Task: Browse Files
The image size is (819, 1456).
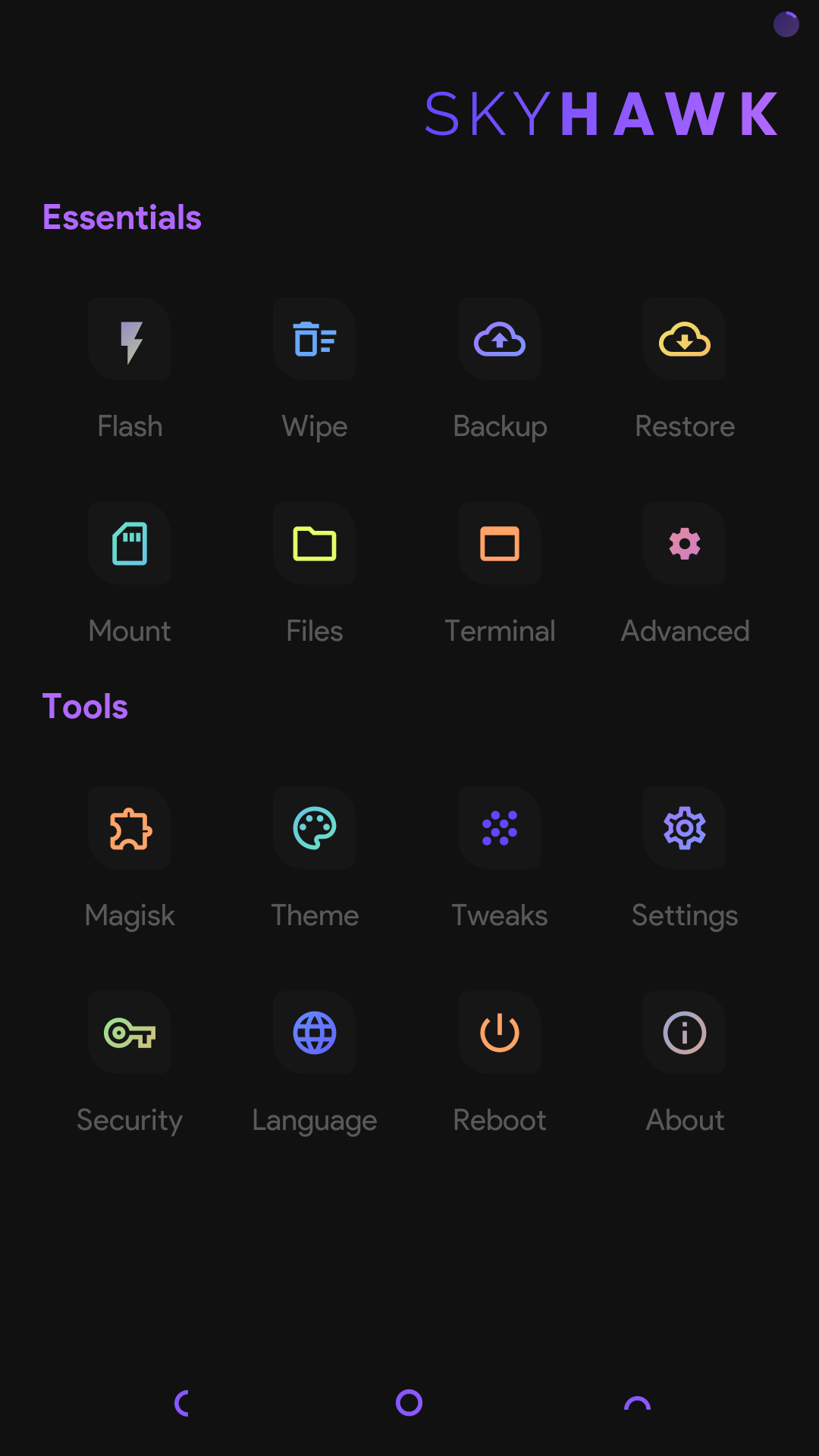Action: coord(315,544)
